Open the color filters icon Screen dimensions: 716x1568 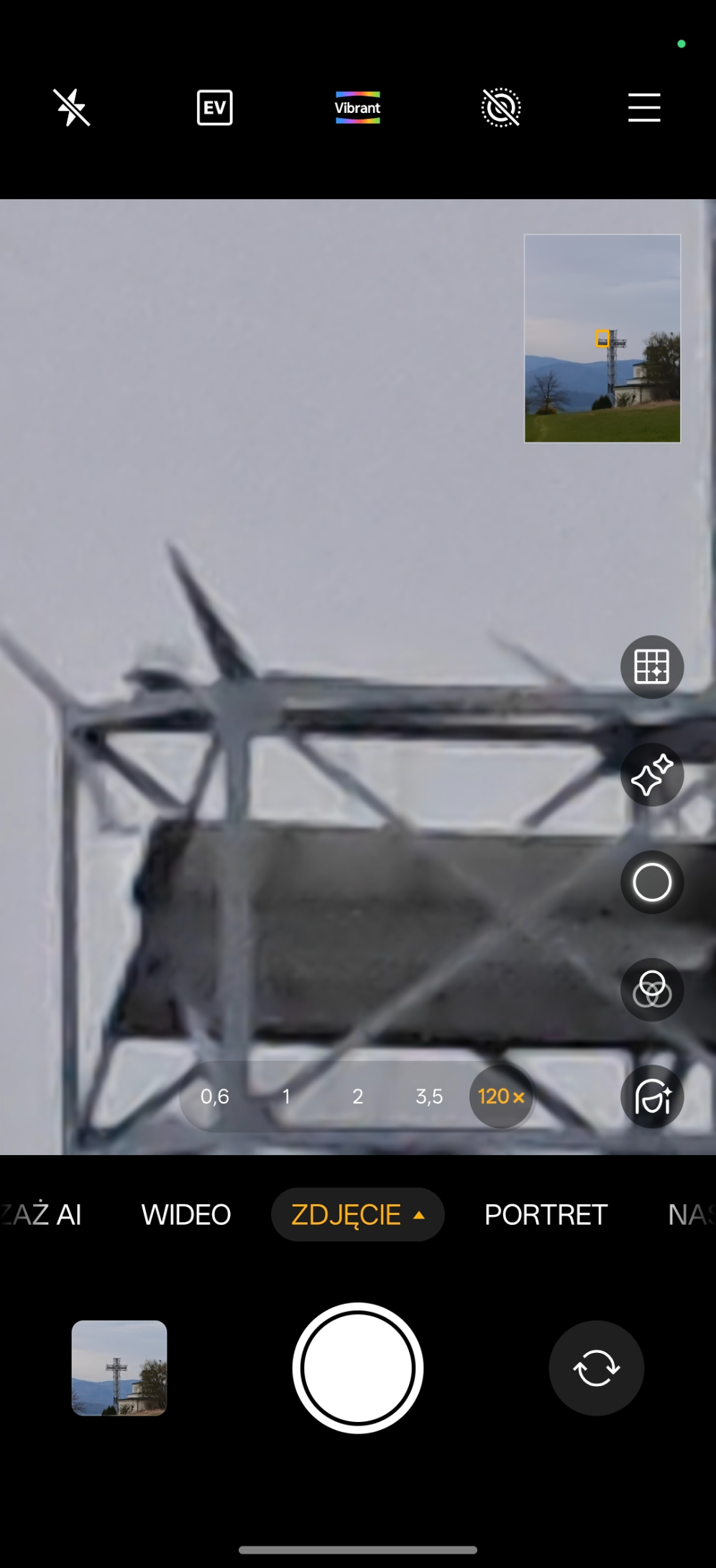click(651, 990)
